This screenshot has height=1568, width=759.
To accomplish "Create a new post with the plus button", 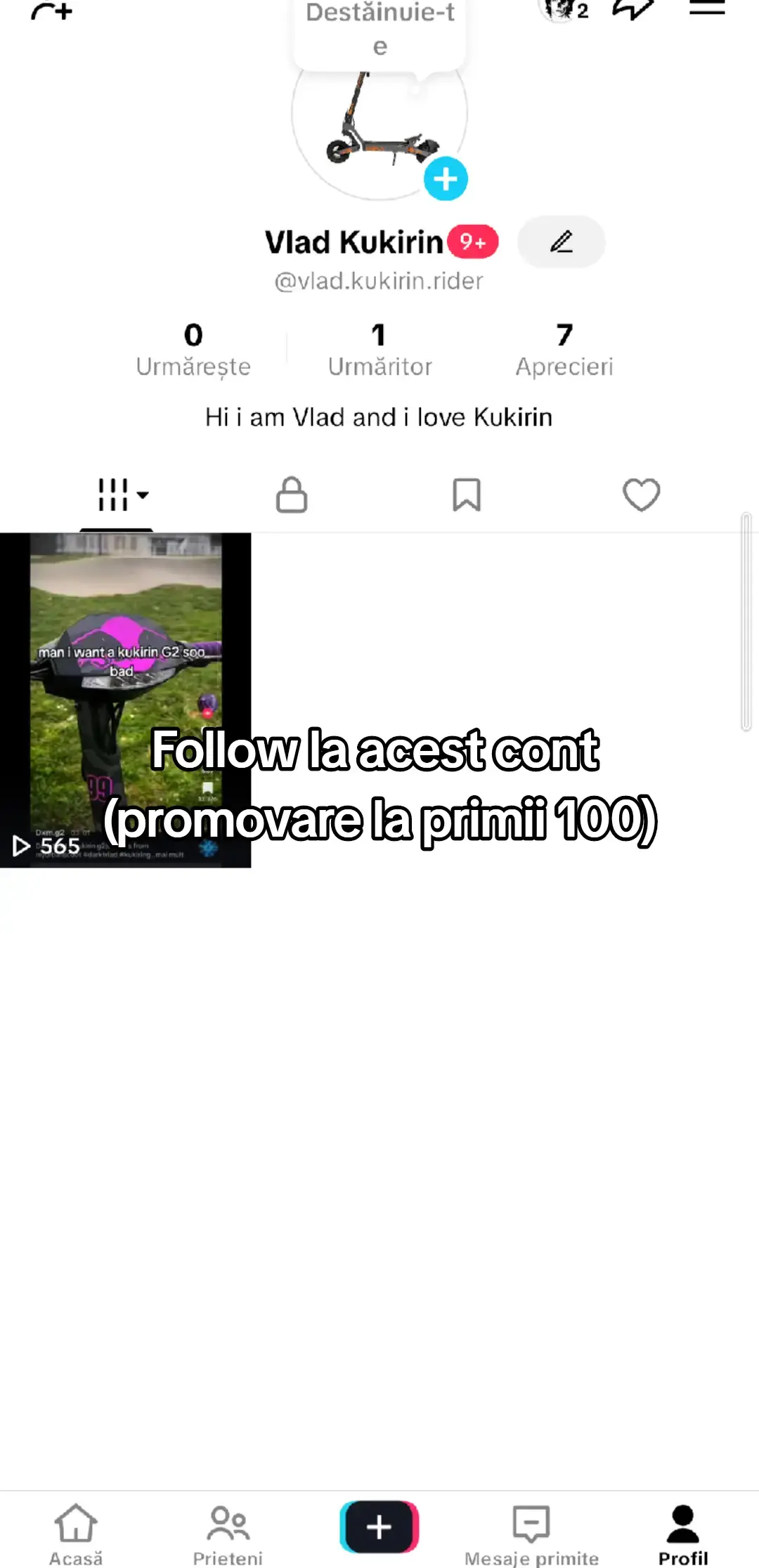I will click(379, 1527).
